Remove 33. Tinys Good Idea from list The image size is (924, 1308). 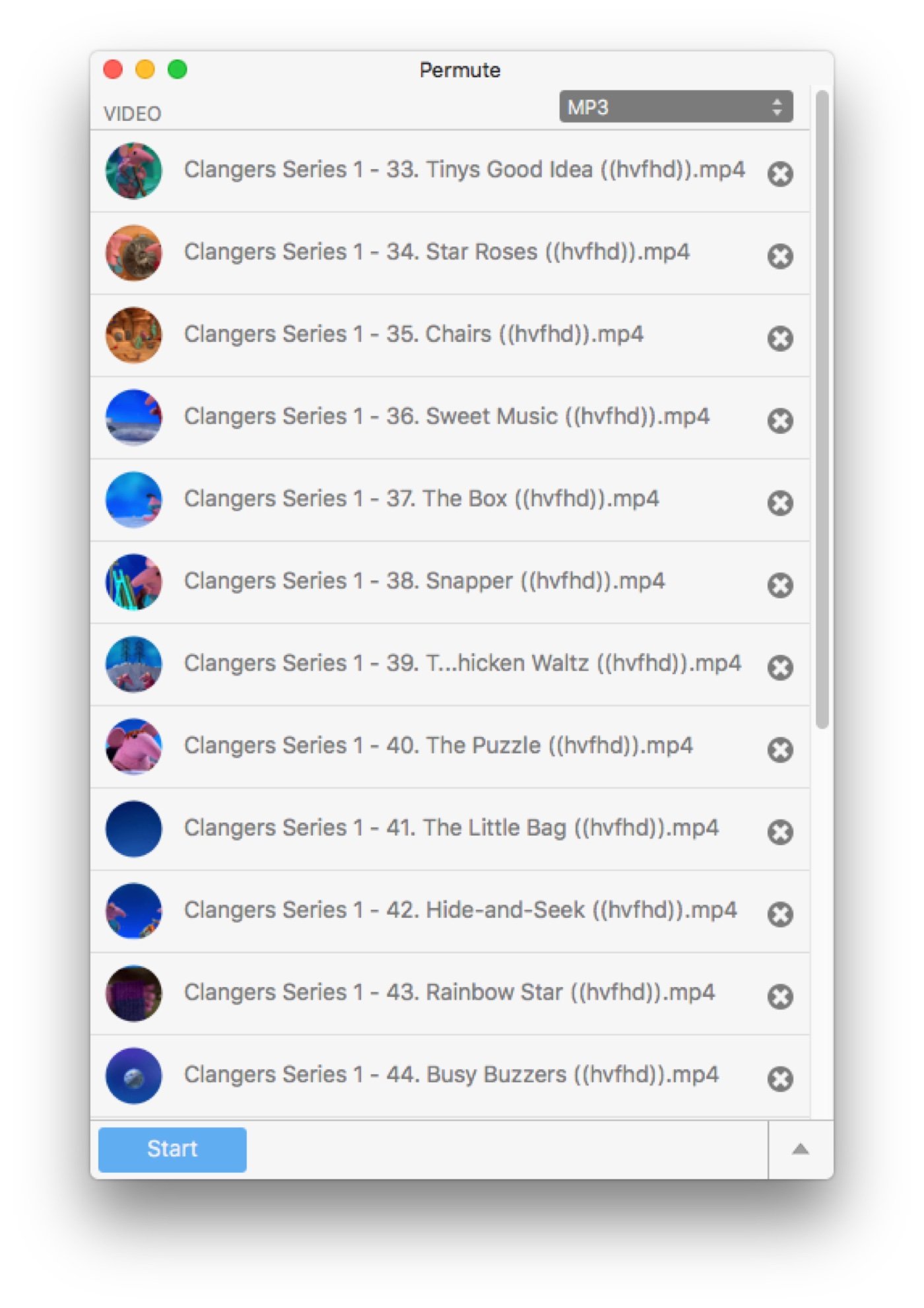(779, 174)
